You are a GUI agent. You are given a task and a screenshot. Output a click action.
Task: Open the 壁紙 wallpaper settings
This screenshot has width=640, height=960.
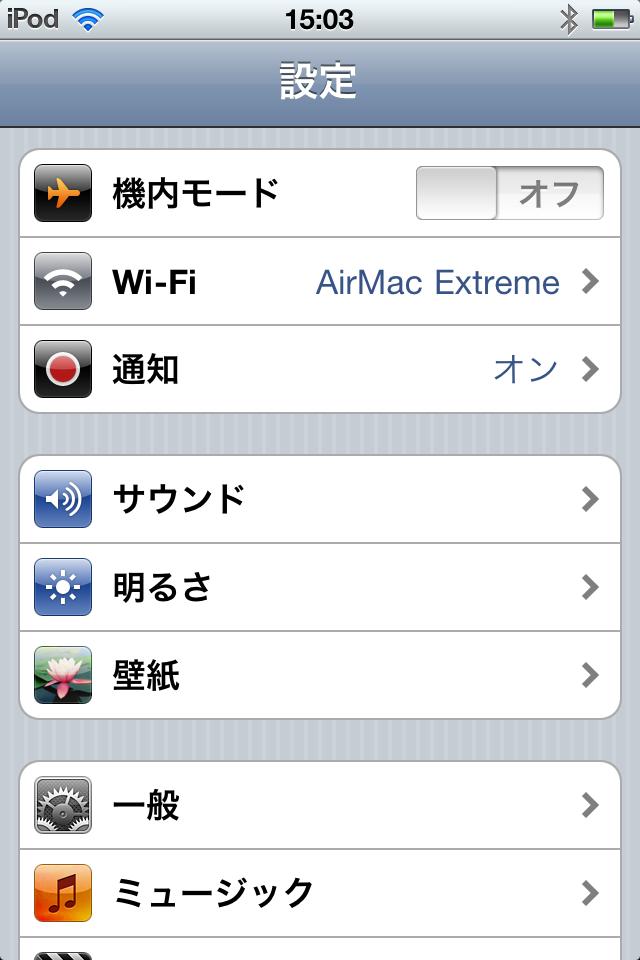tap(320, 675)
